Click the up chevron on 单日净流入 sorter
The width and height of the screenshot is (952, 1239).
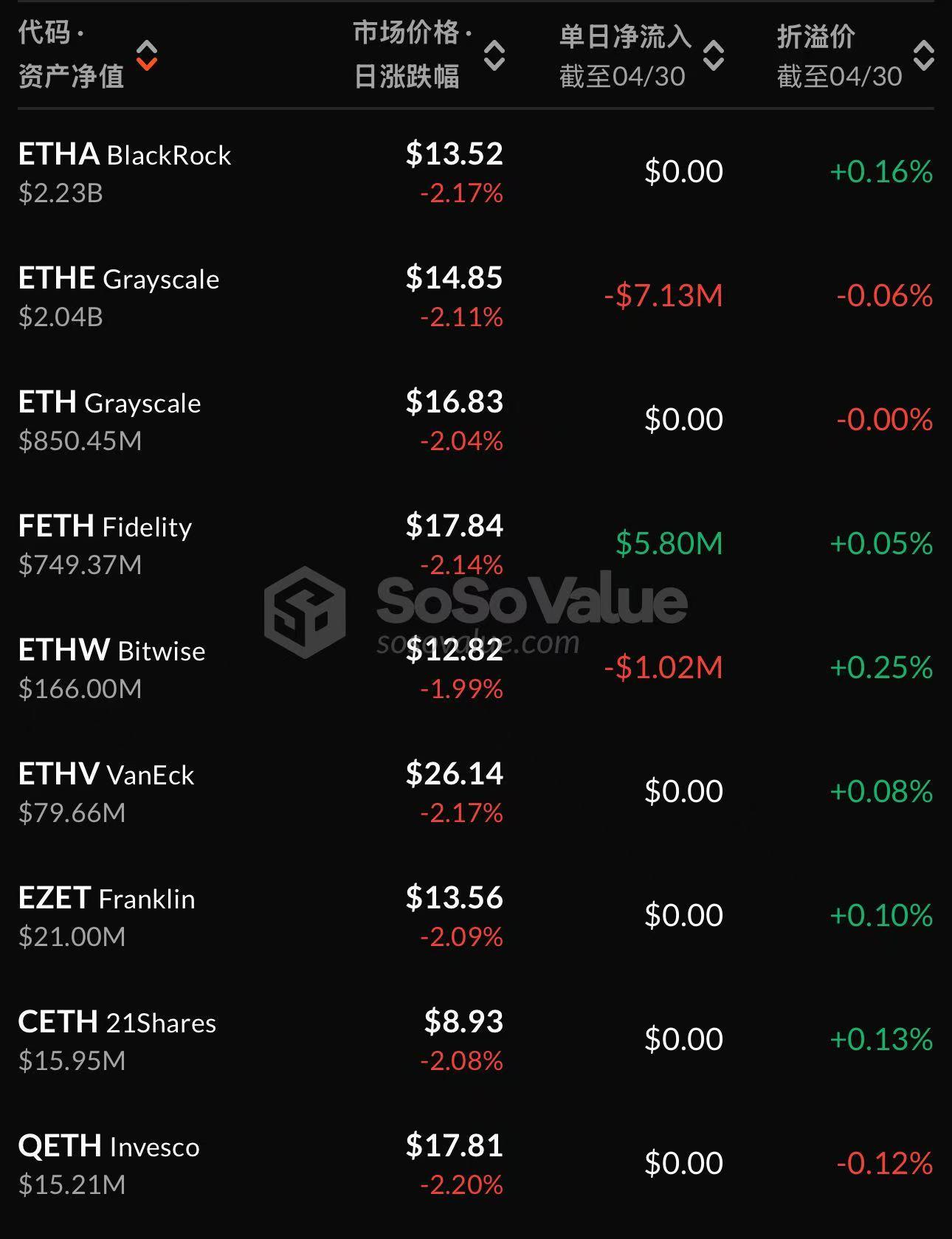coord(713,46)
